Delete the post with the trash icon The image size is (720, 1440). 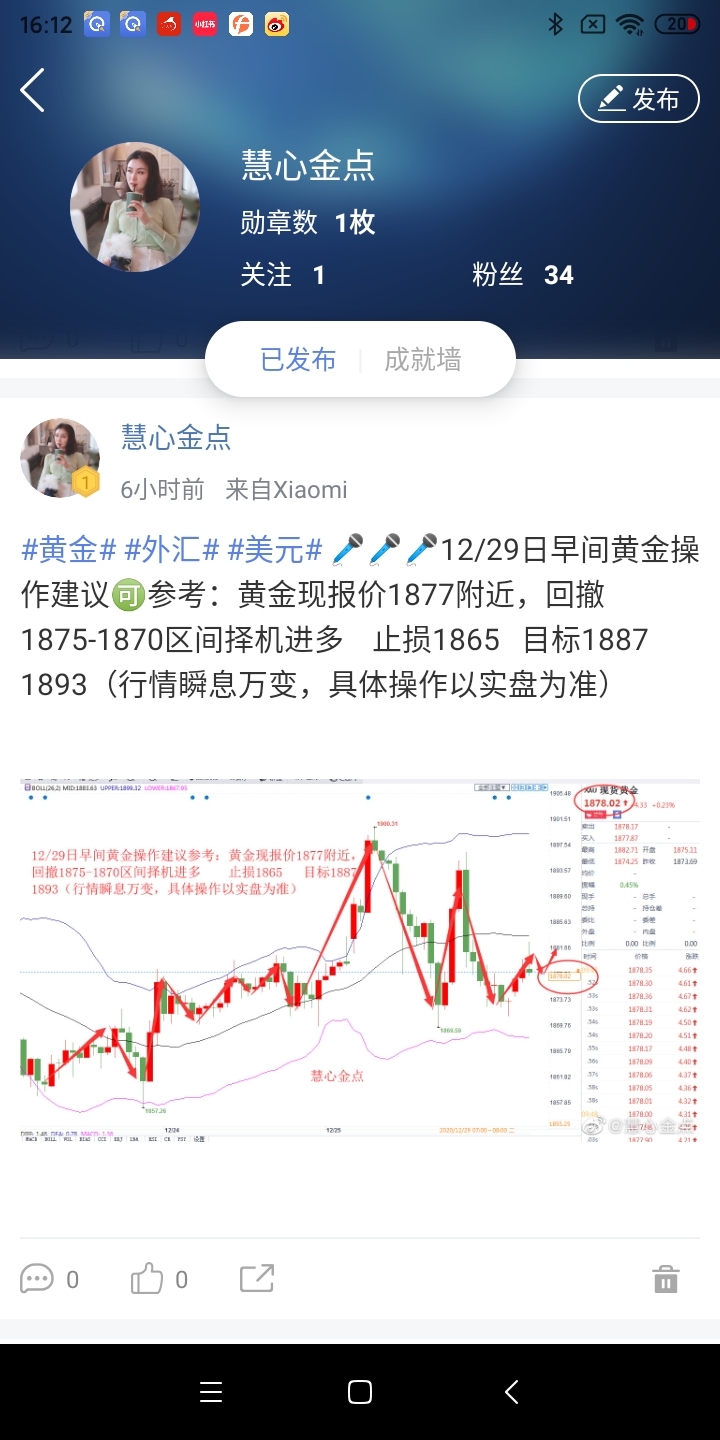coord(666,1279)
